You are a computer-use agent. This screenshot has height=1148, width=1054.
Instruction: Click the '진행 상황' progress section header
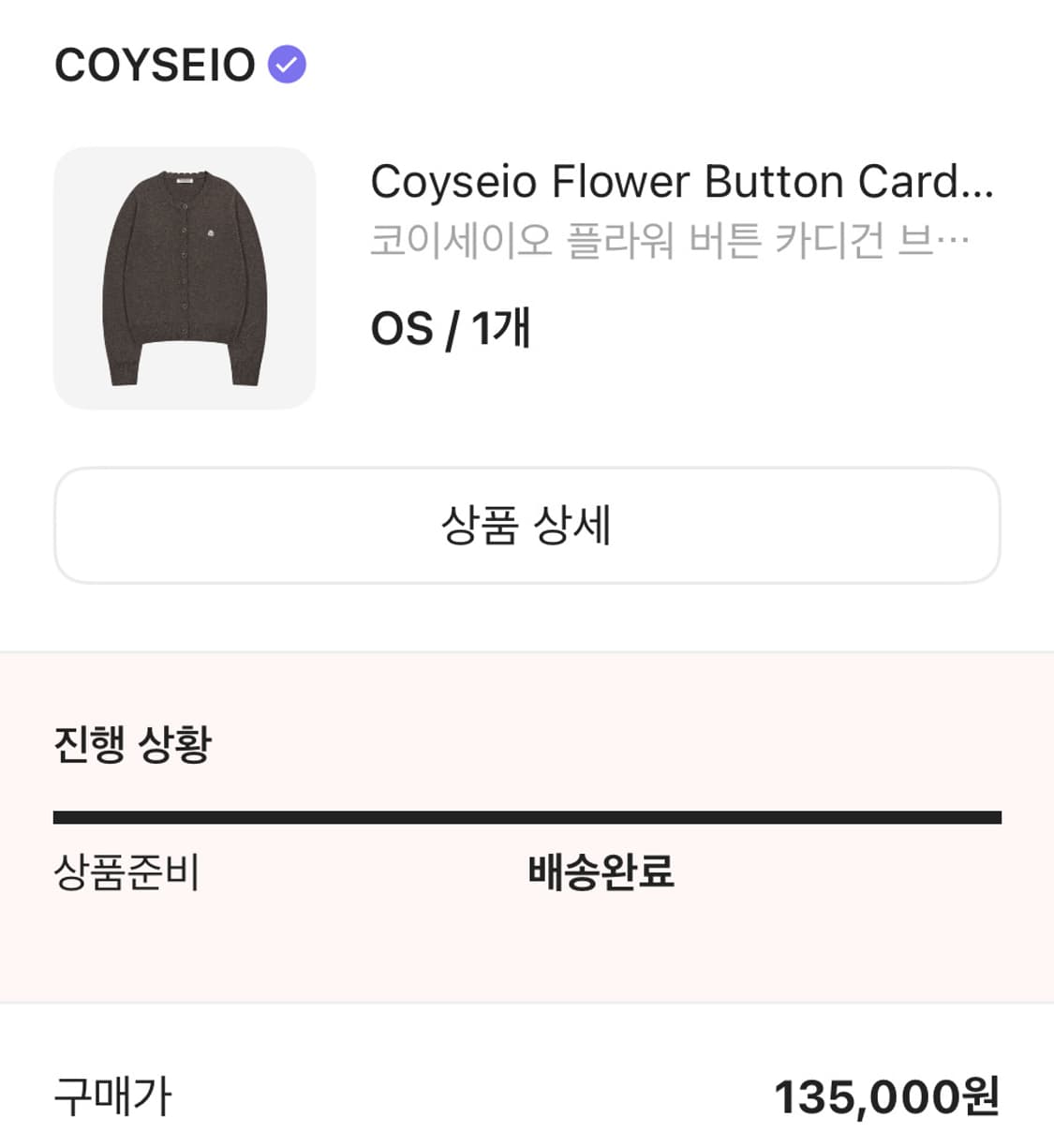[x=131, y=743]
